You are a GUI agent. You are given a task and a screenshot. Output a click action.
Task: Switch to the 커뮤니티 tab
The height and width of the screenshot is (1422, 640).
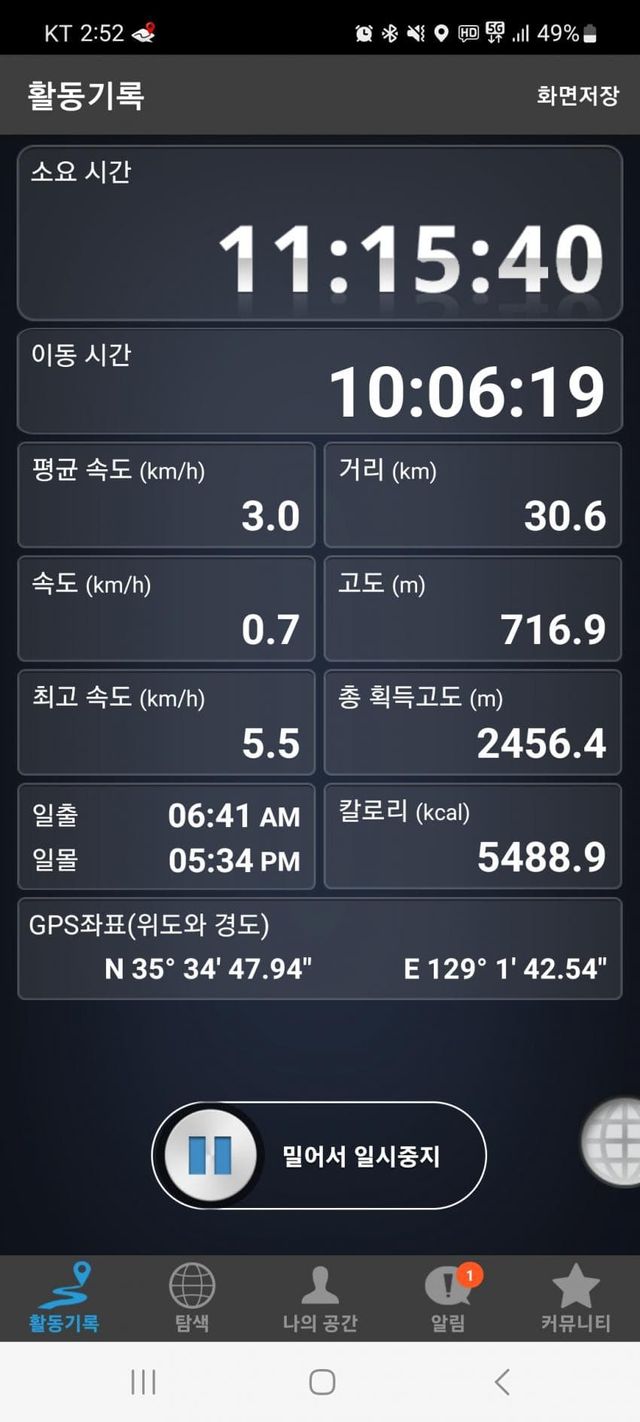(576, 1298)
